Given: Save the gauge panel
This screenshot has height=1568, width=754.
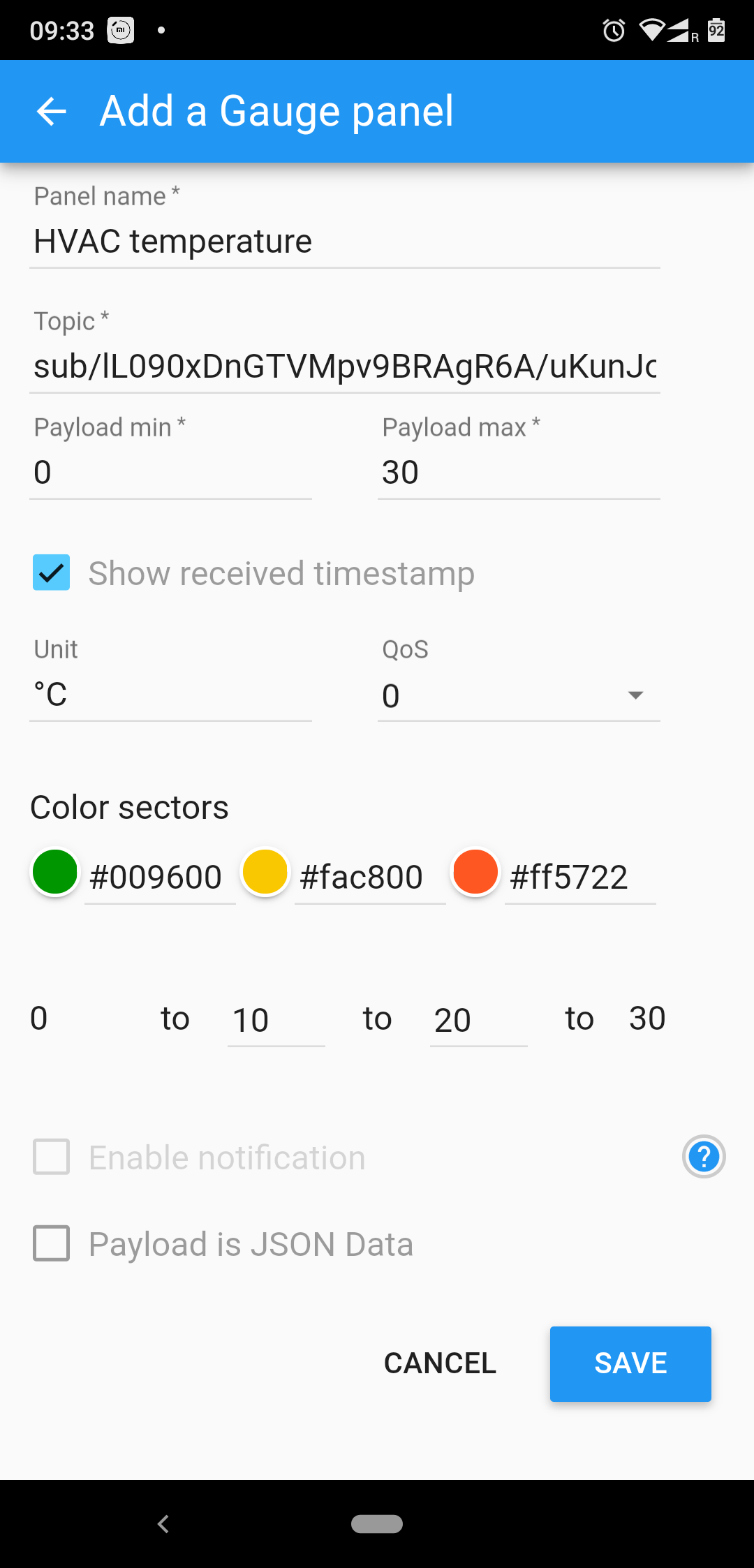Looking at the screenshot, I should (630, 1363).
